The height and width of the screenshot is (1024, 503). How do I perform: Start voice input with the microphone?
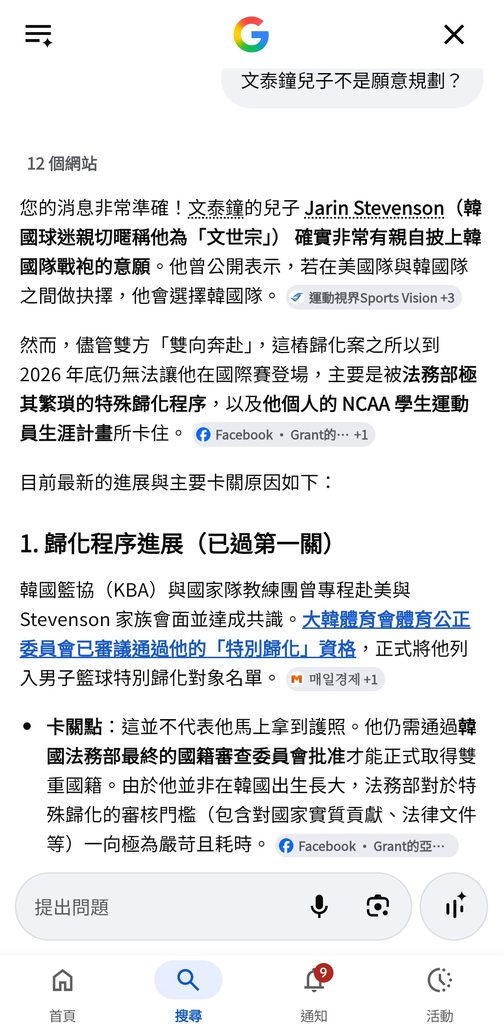pos(319,906)
